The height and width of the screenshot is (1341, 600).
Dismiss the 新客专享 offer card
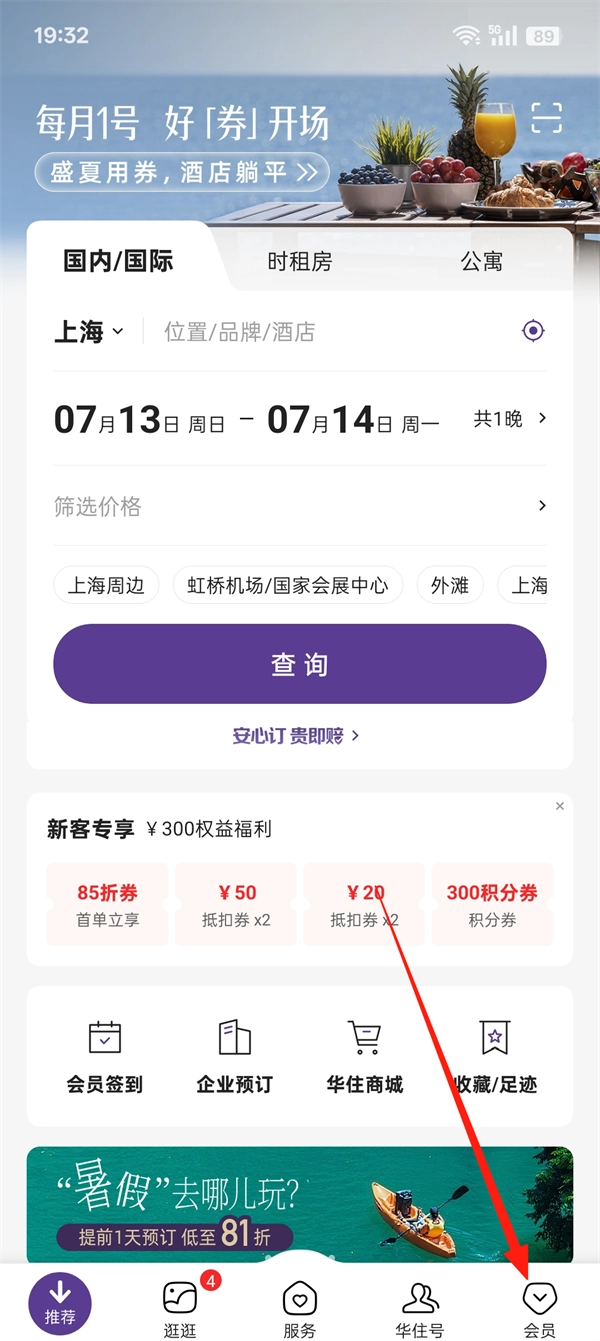tap(560, 806)
